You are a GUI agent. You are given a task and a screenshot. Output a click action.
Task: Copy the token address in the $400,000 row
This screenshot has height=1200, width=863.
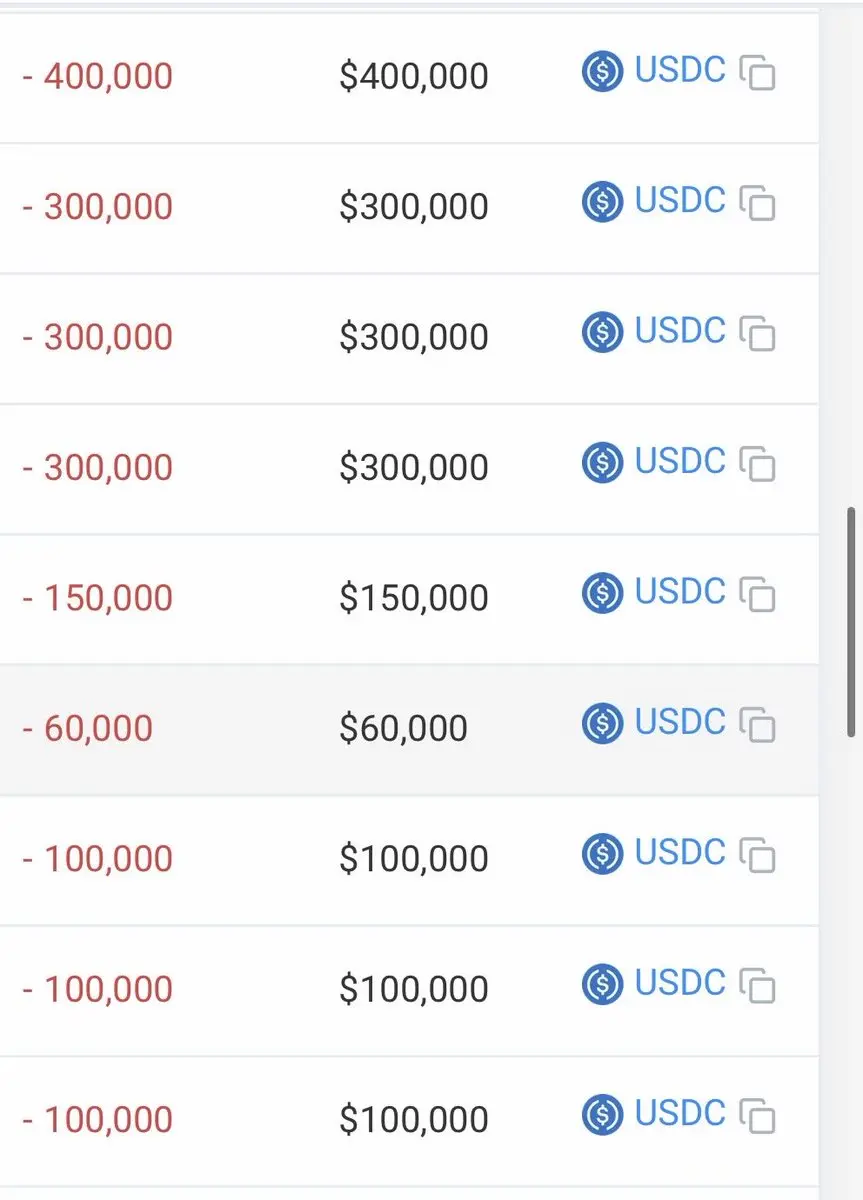pyautogui.click(x=757, y=73)
